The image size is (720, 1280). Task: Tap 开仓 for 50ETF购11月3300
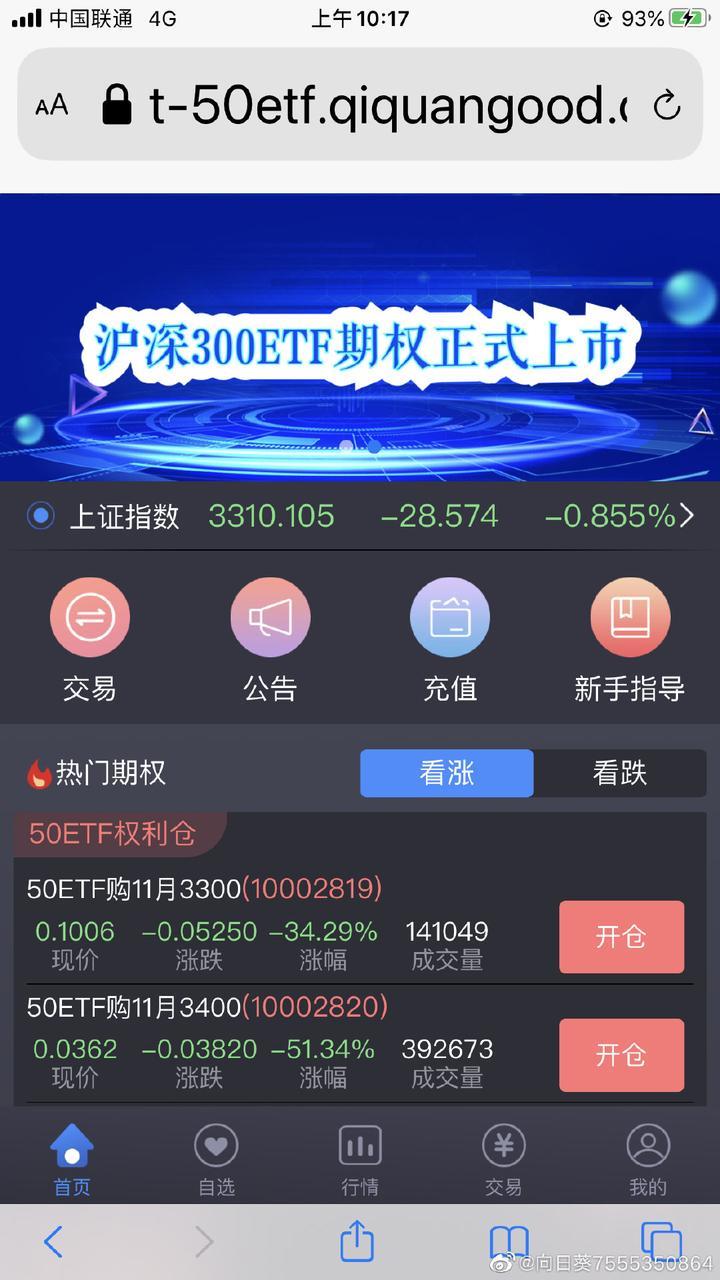(x=621, y=937)
